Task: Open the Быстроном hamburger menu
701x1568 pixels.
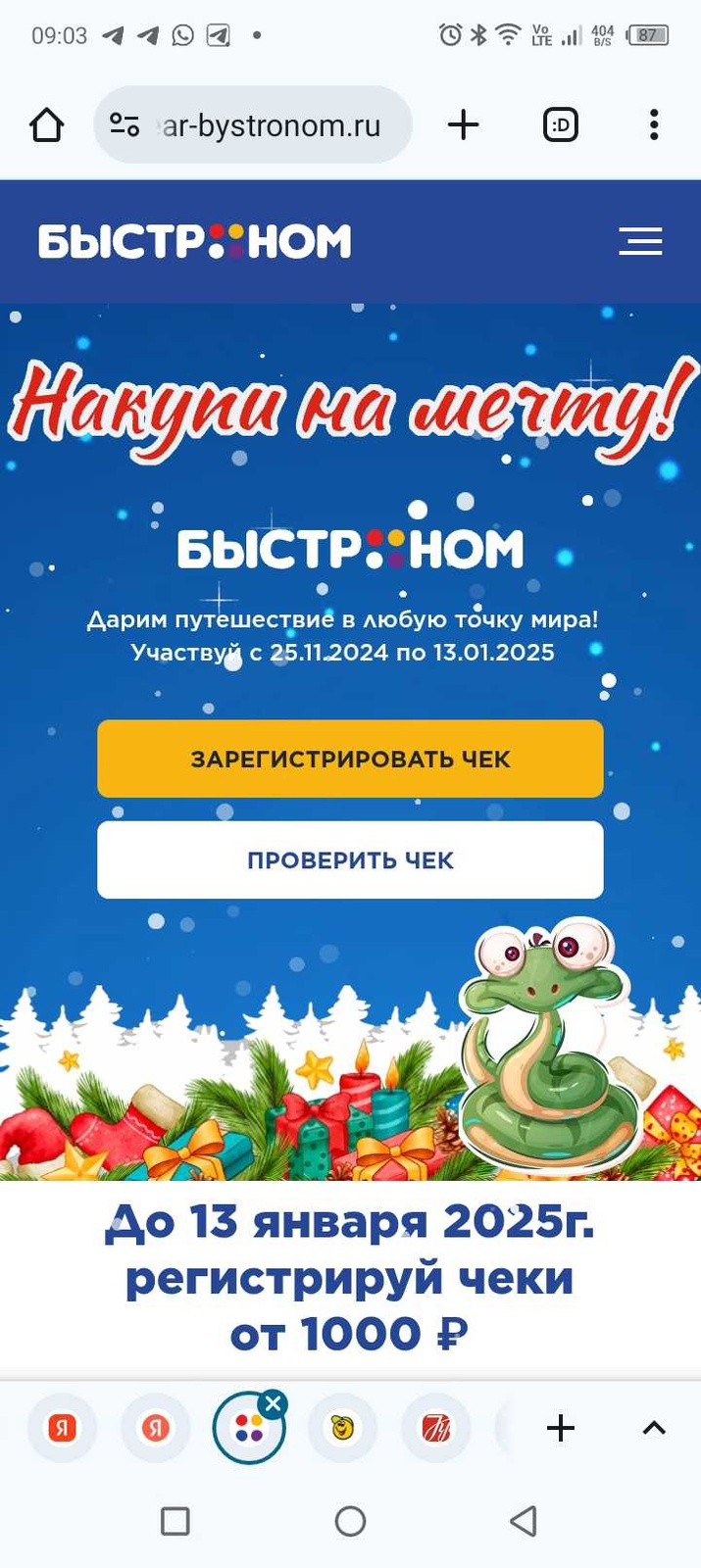Action: click(x=640, y=241)
